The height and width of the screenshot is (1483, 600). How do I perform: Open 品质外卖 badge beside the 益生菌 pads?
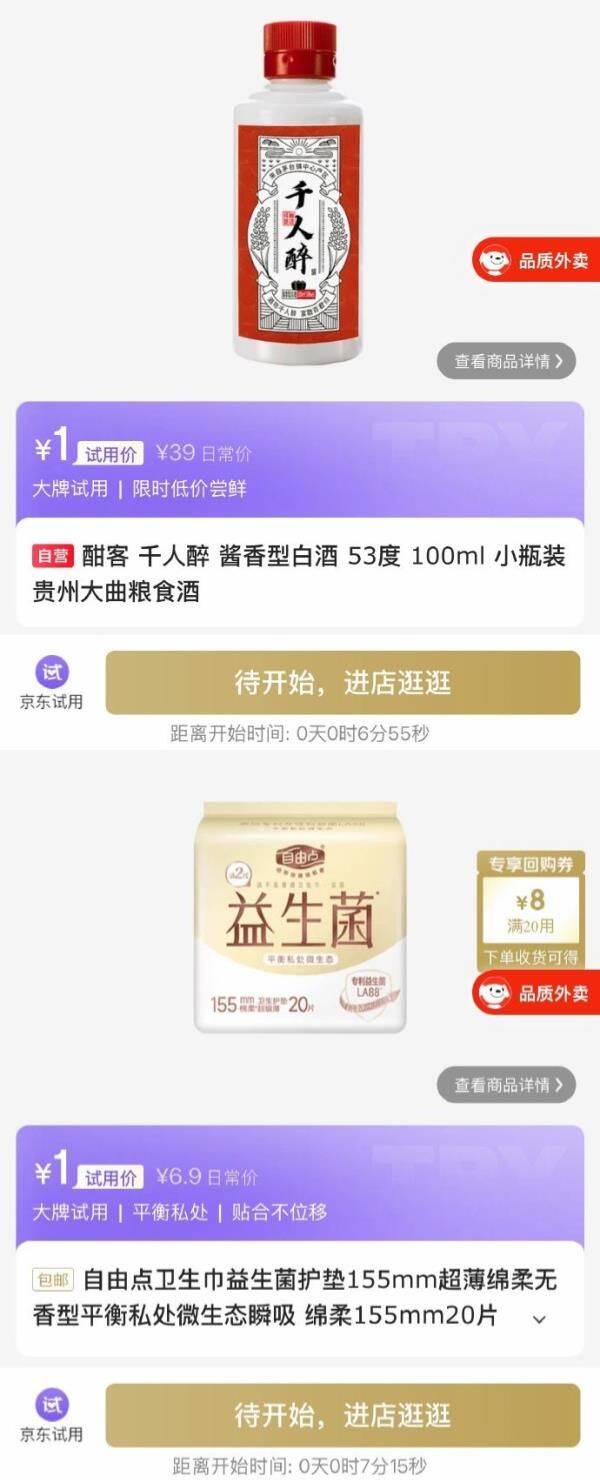point(538,993)
